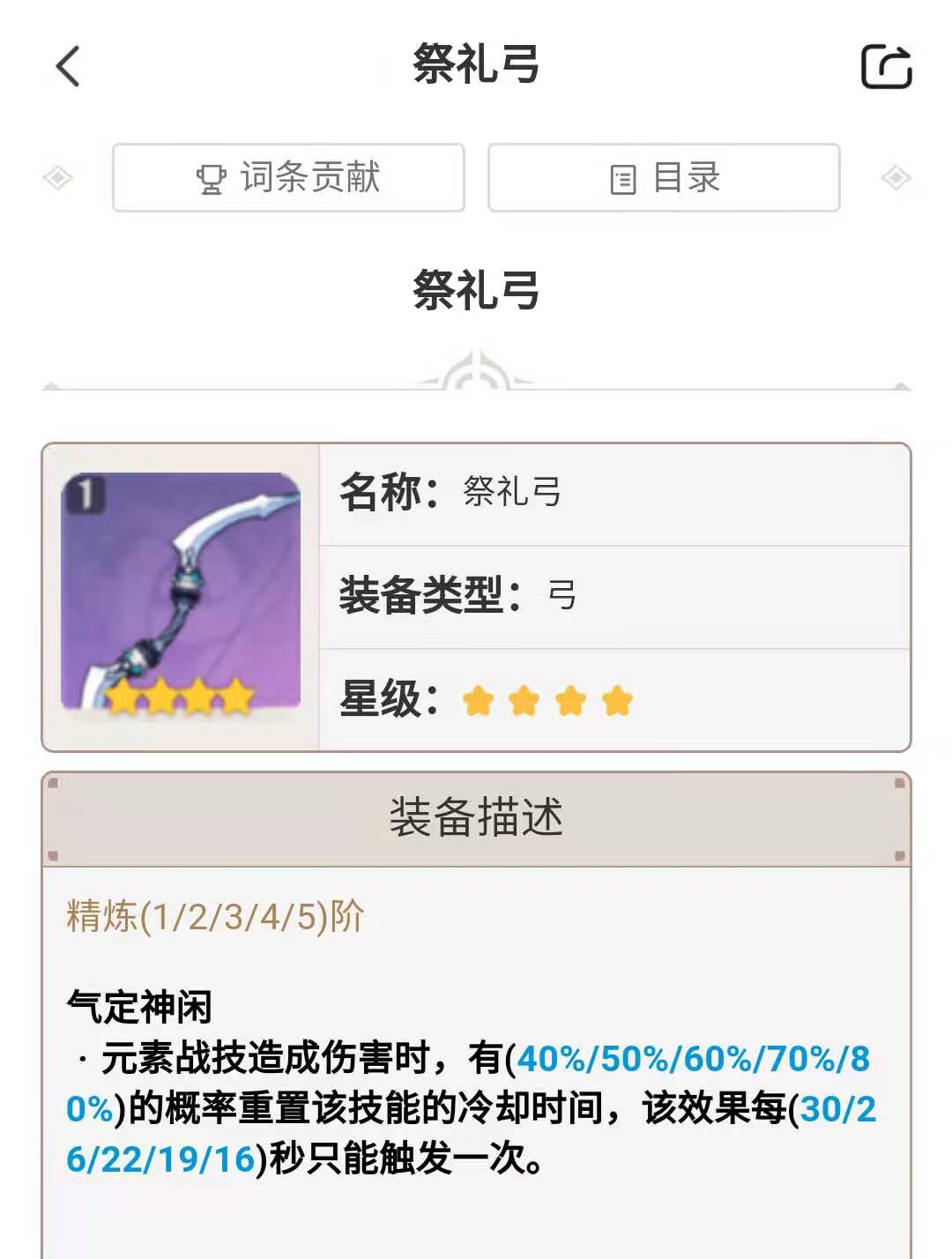This screenshot has width=952, height=1259.
Task: Open the share icon at top right
Action: pyautogui.click(x=886, y=64)
